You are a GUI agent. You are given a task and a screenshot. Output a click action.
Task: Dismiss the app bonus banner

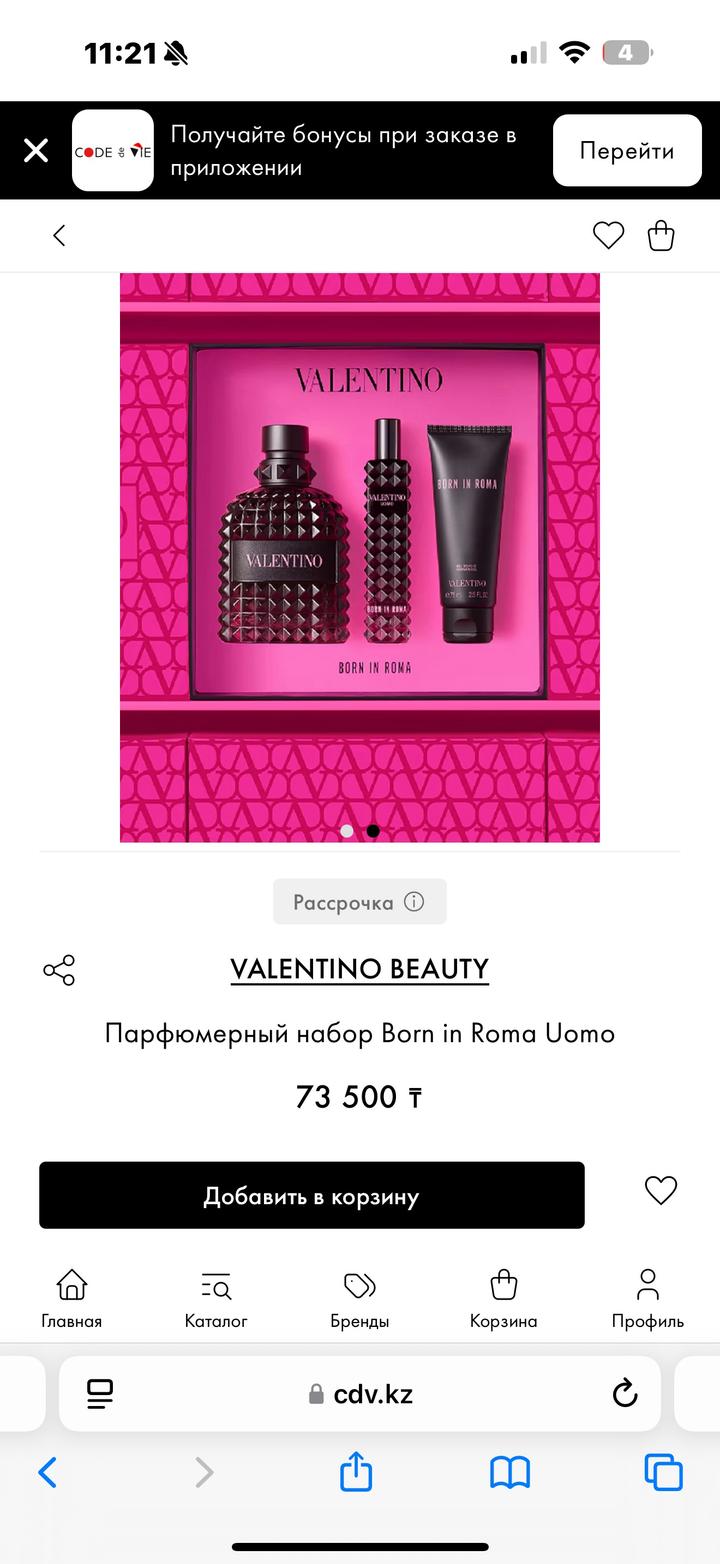tap(36, 151)
